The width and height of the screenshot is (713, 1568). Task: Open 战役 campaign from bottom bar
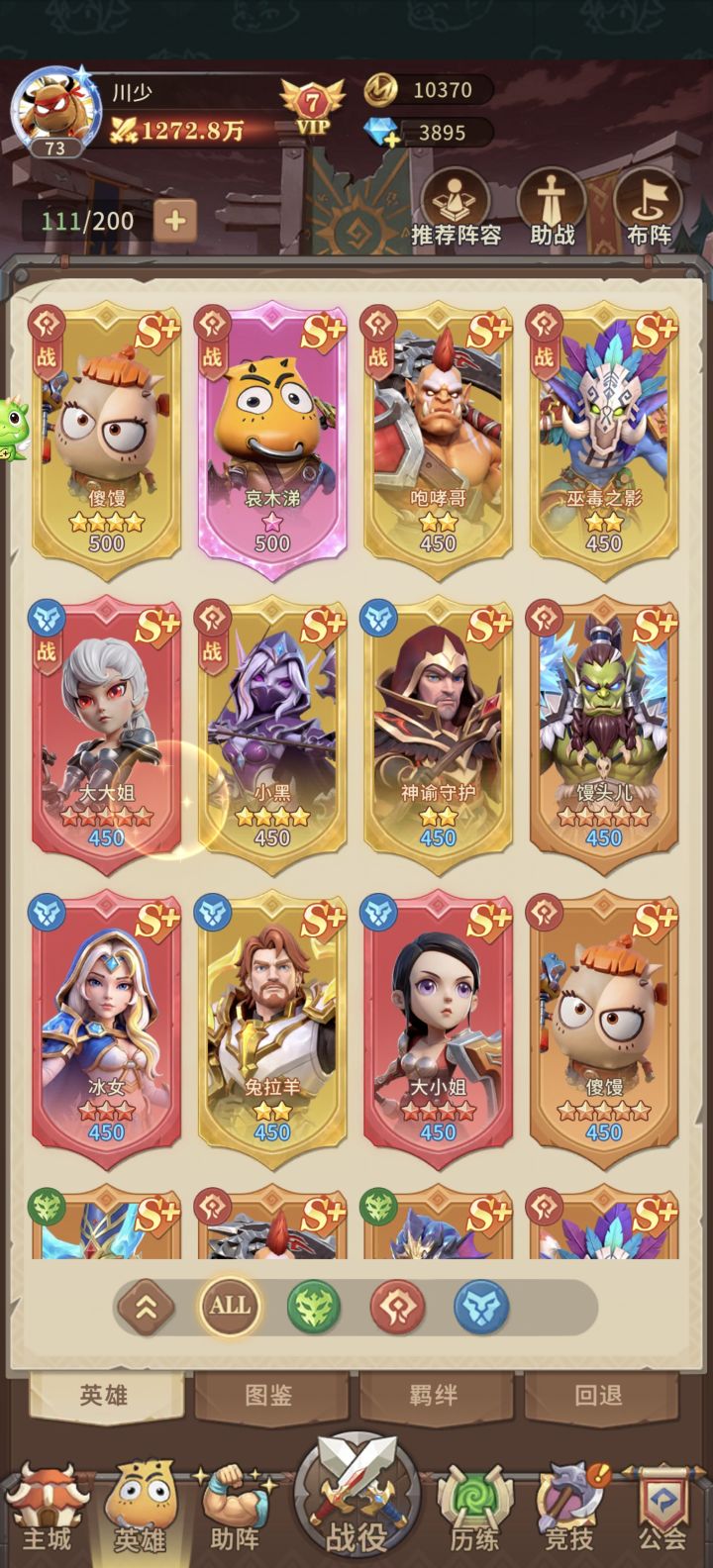click(x=356, y=1500)
